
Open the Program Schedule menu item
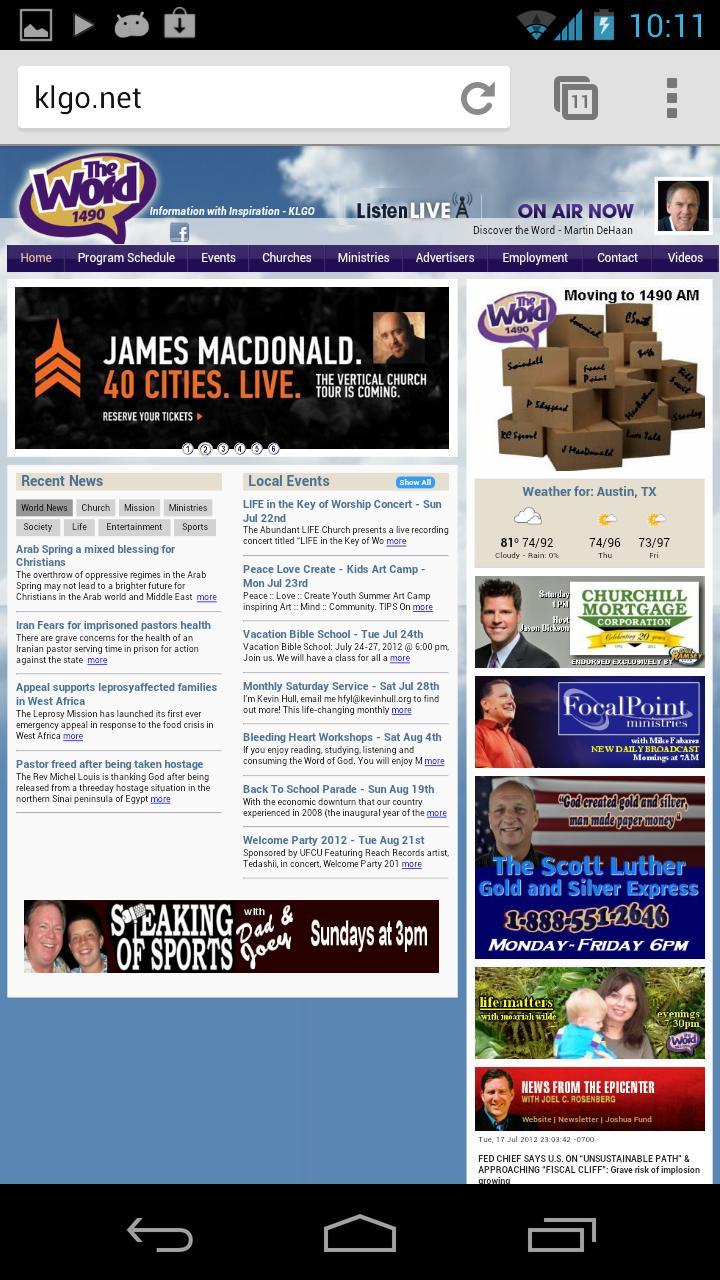pyautogui.click(x=126, y=258)
